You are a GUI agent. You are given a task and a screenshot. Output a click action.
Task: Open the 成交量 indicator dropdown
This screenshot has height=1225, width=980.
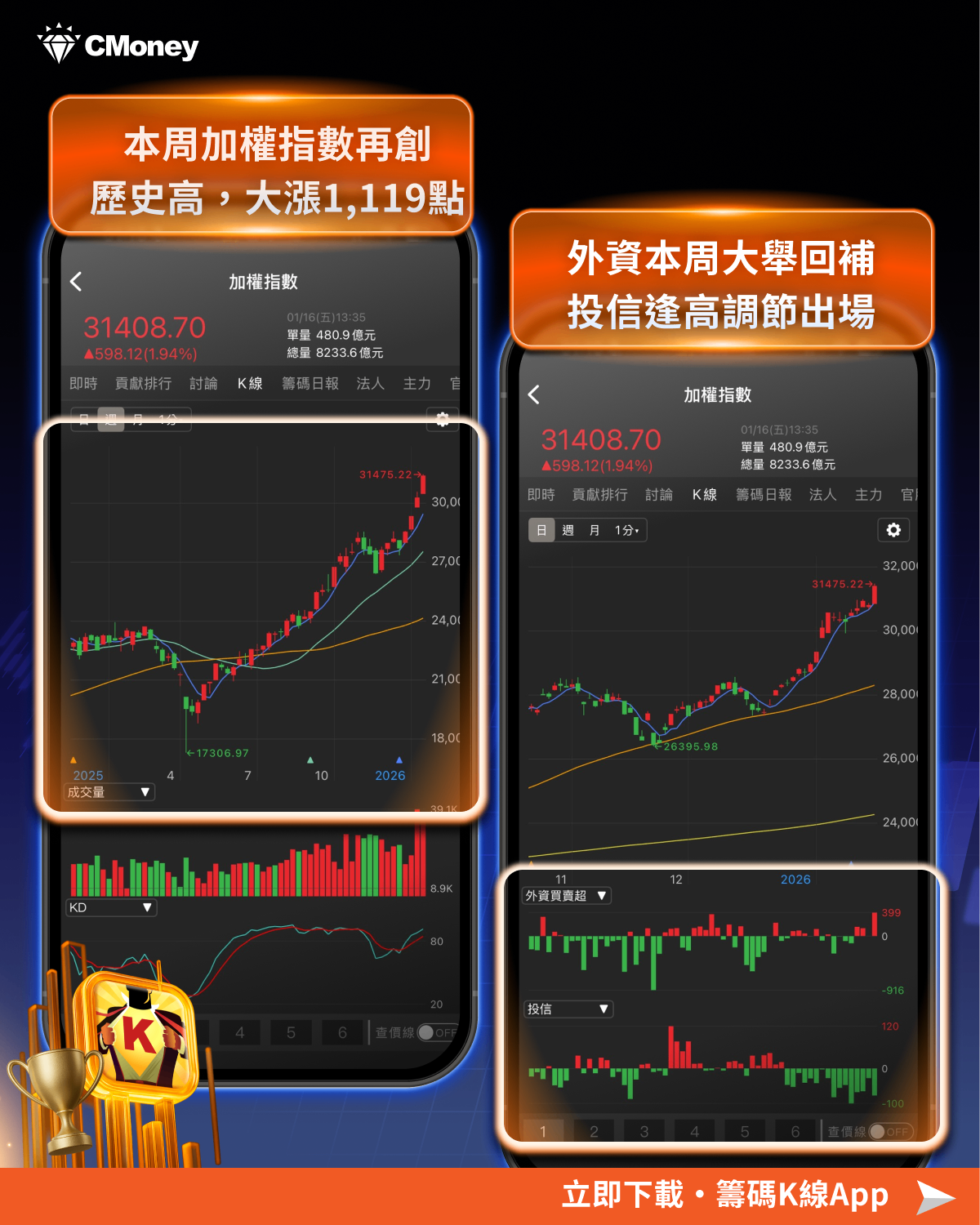tap(110, 791)
